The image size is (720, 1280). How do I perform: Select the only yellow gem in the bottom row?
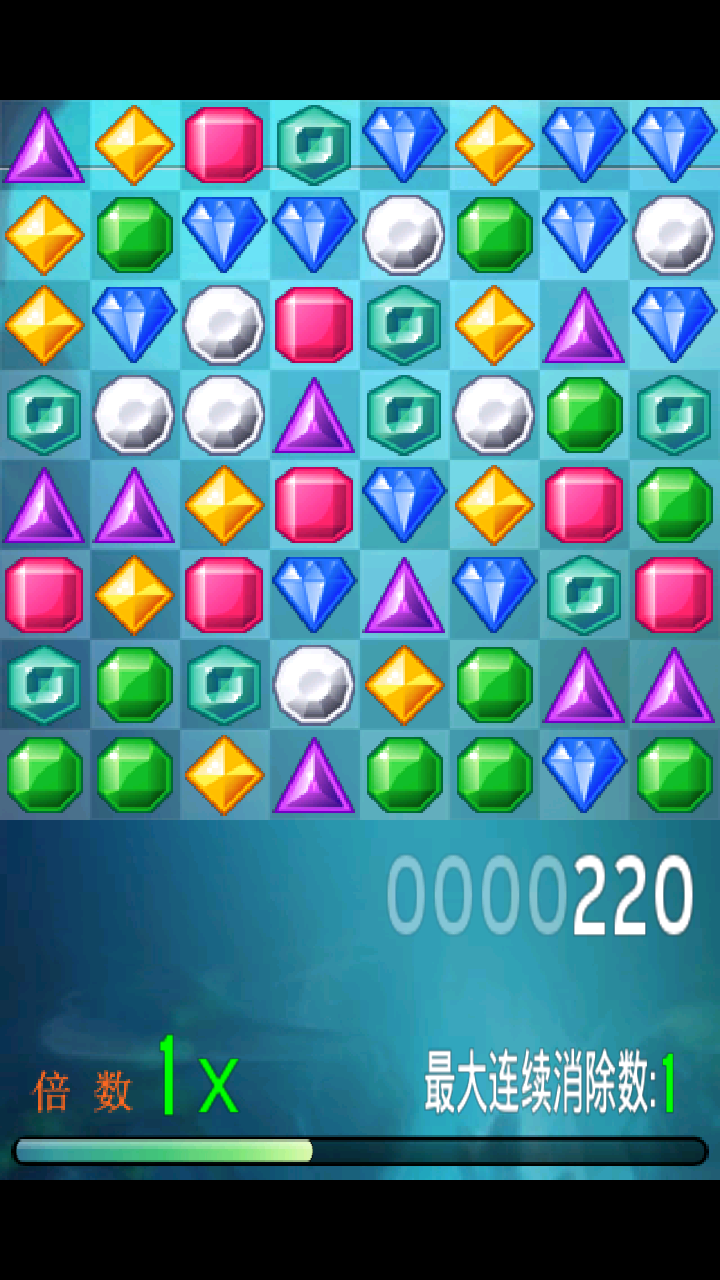[224, 775]
